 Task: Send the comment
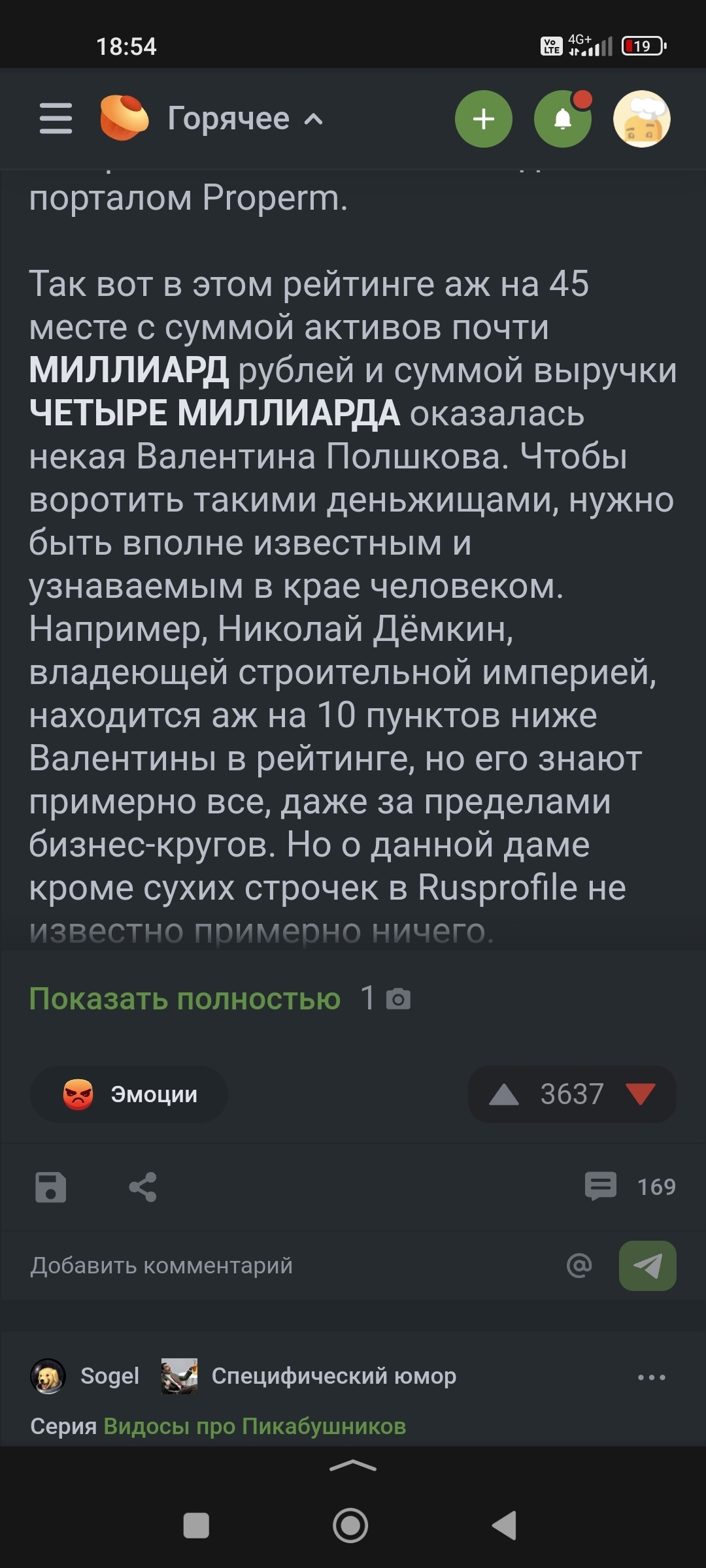pyautogui.click(x=647, y=1266)
